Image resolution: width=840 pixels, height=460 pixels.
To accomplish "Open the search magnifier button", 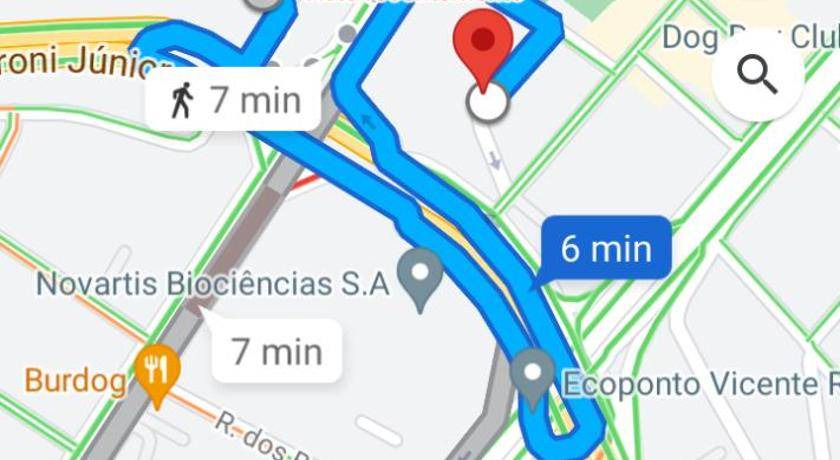I will 757,75.
